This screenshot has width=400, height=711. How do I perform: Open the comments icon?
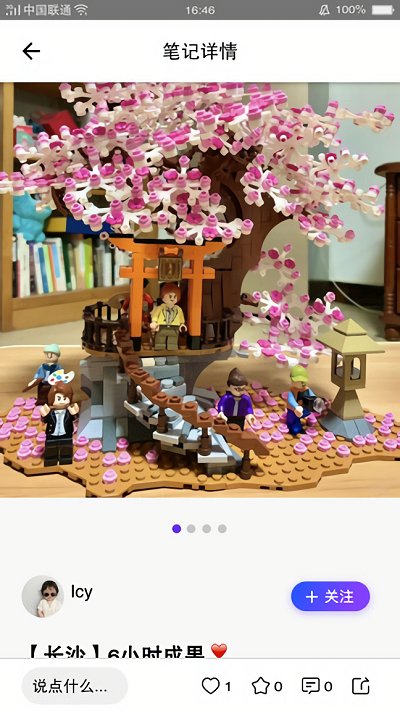coord(311,686)
